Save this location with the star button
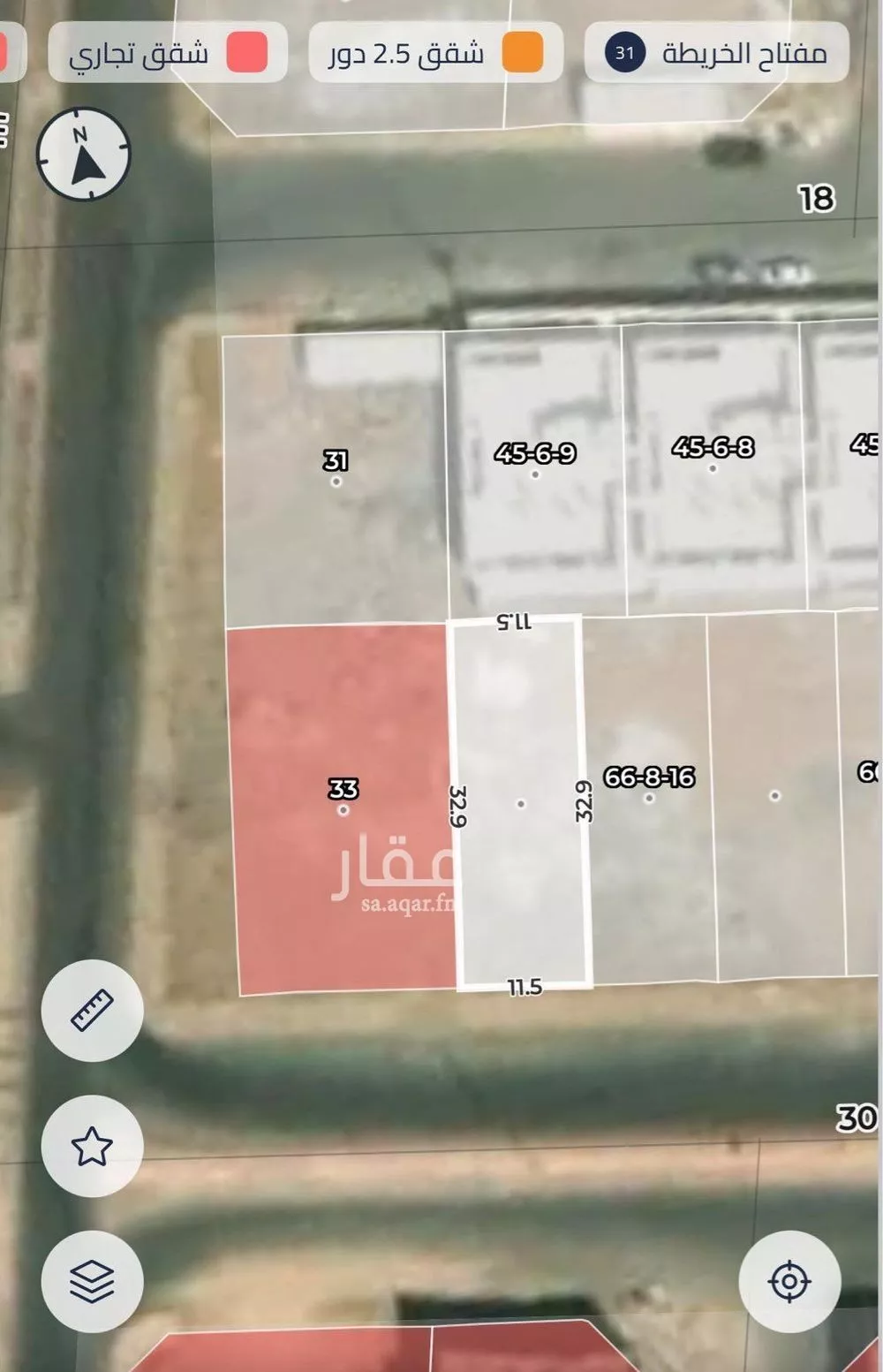The width and height of the screenshot is (883, 1372). coord(92,1146)
